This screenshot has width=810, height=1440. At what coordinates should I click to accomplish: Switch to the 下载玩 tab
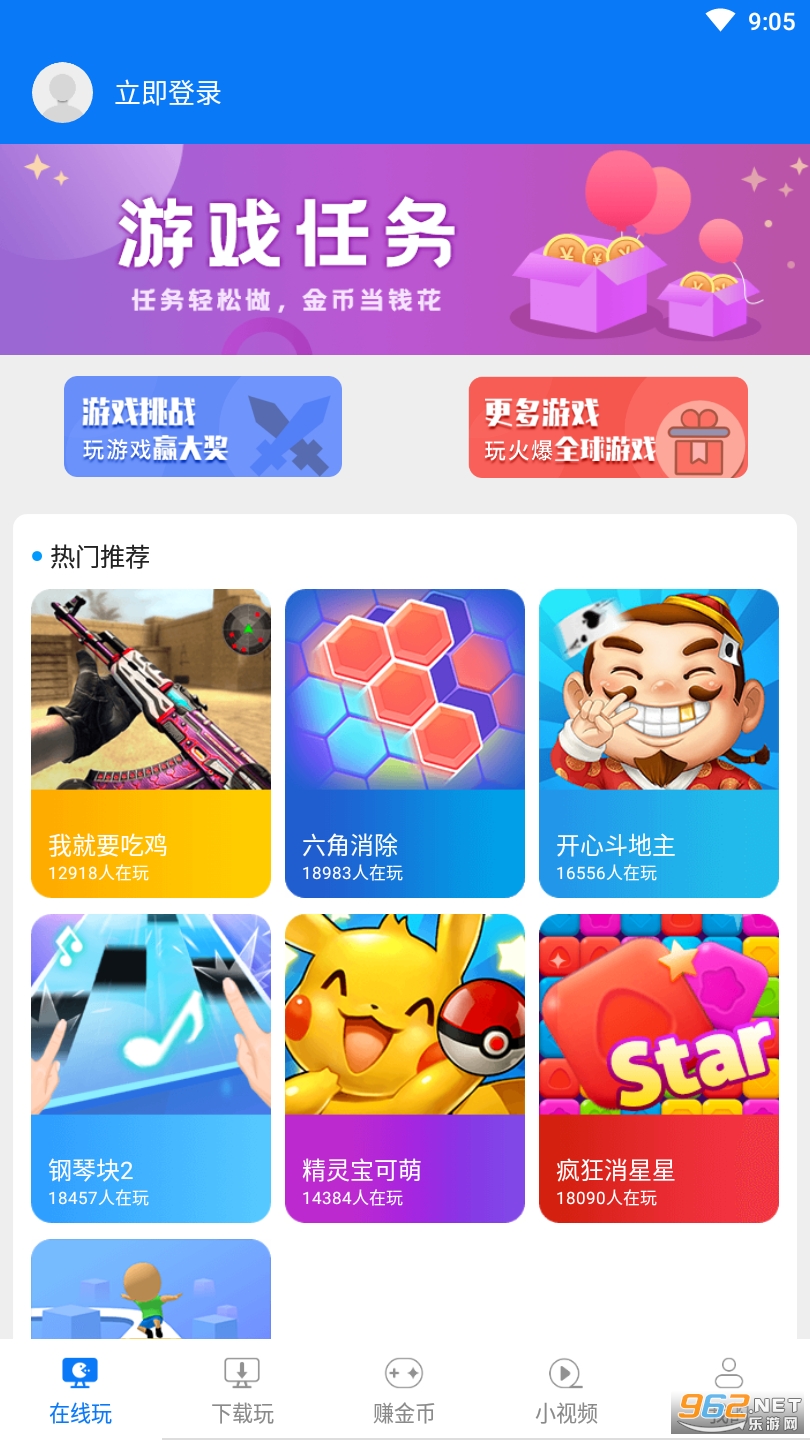tap(243, 1391)
